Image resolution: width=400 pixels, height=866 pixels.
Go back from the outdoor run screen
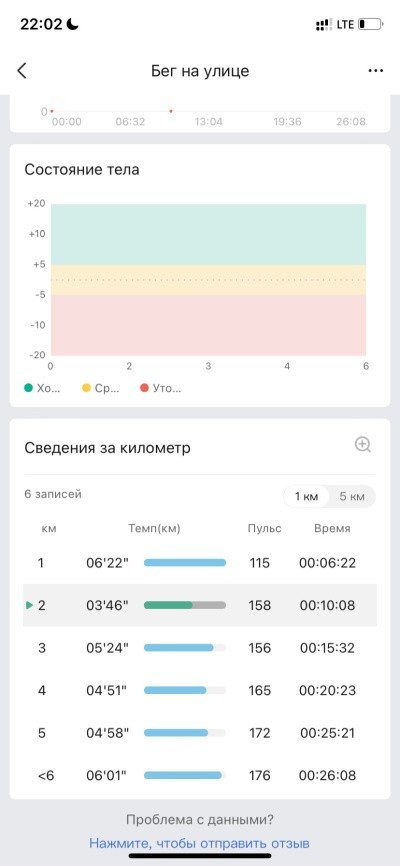click(22, 71)
